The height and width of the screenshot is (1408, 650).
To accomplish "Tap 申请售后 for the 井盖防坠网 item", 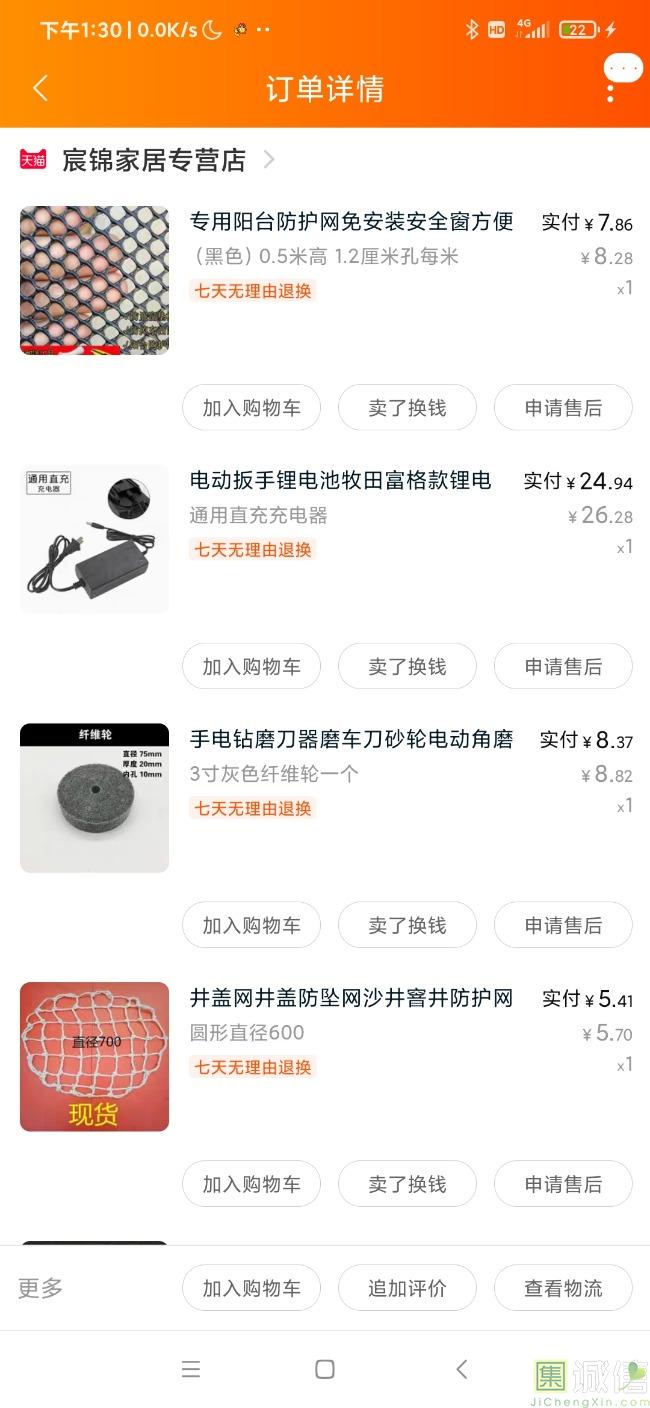I will pos(563,1184).
